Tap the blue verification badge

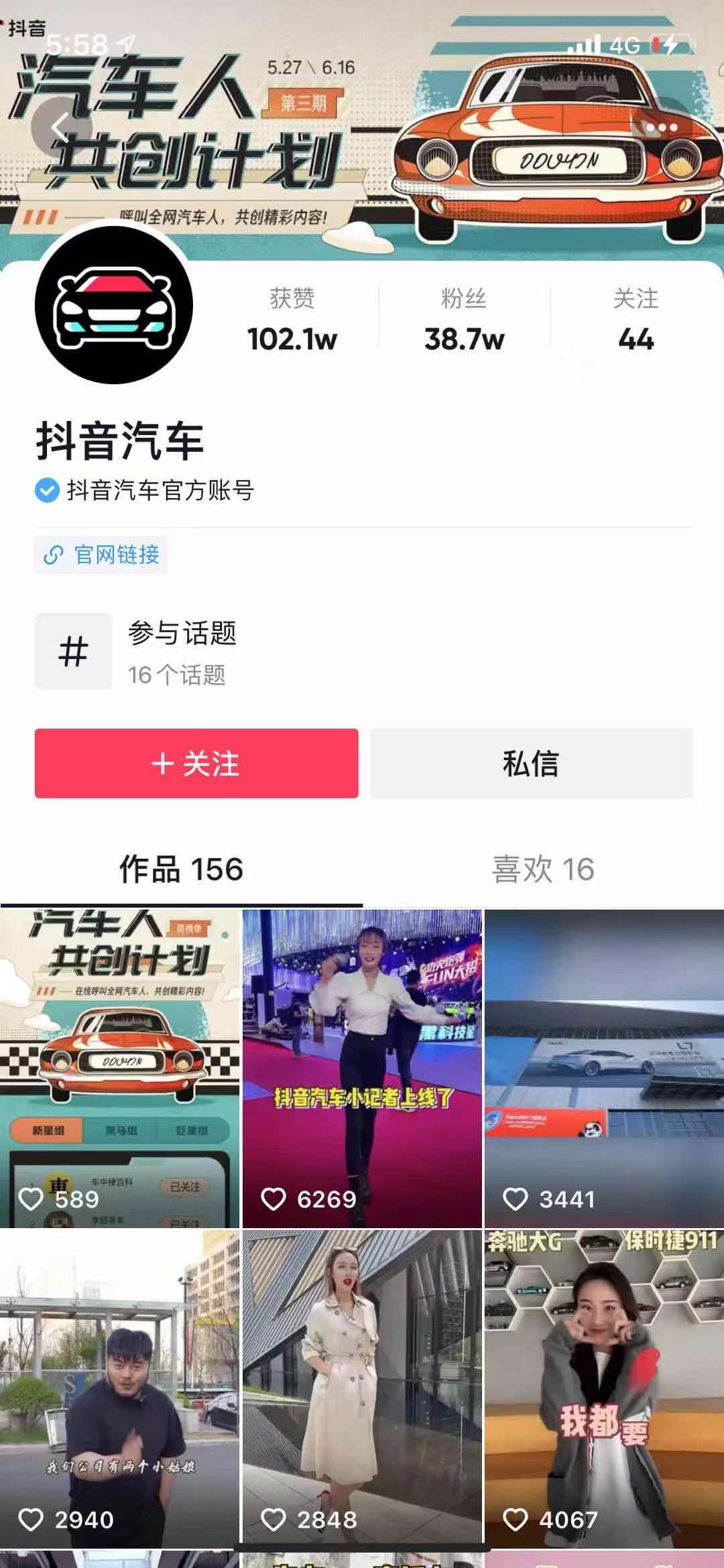(46, 489)
